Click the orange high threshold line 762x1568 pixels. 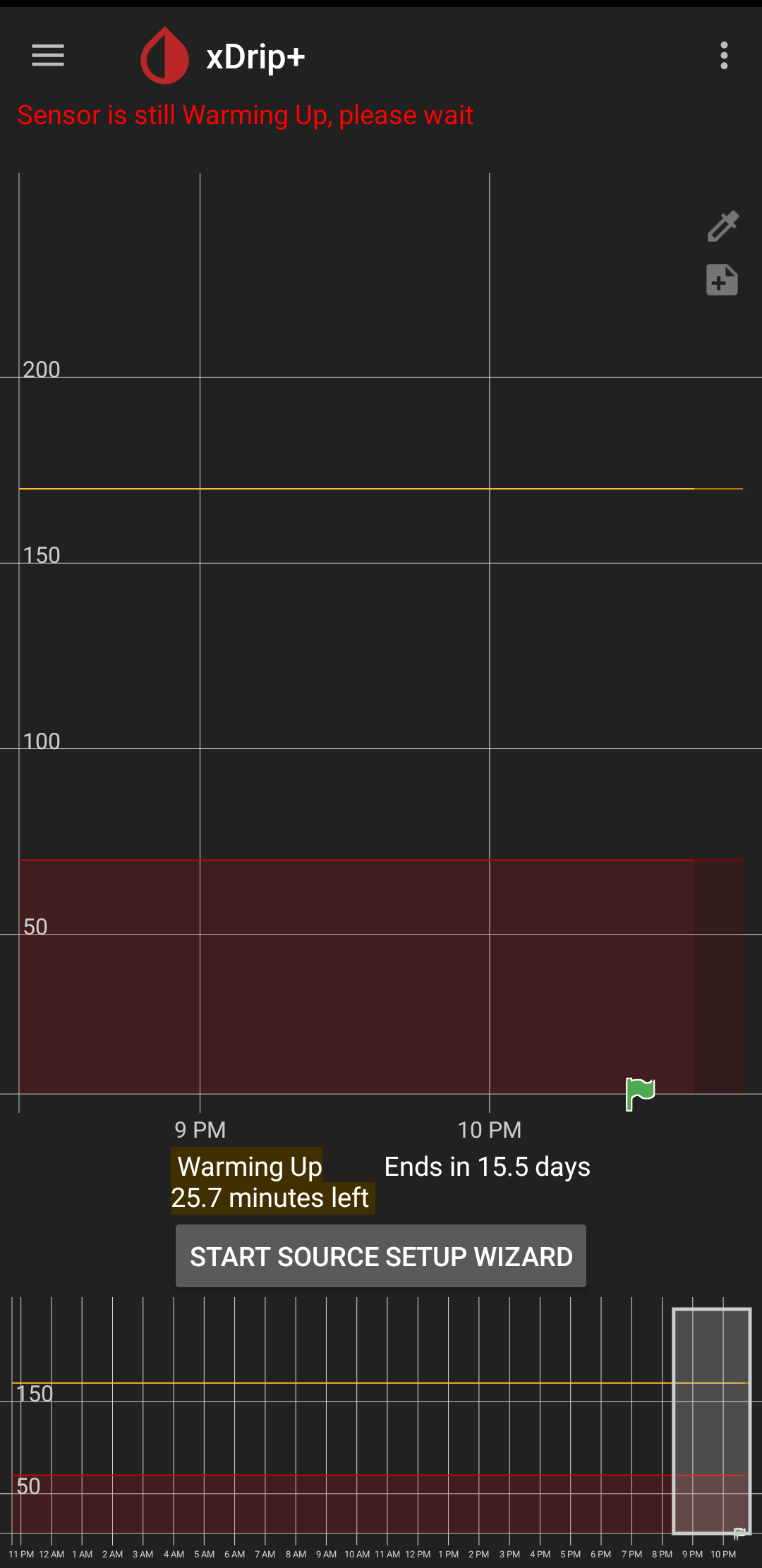[381, 488]
